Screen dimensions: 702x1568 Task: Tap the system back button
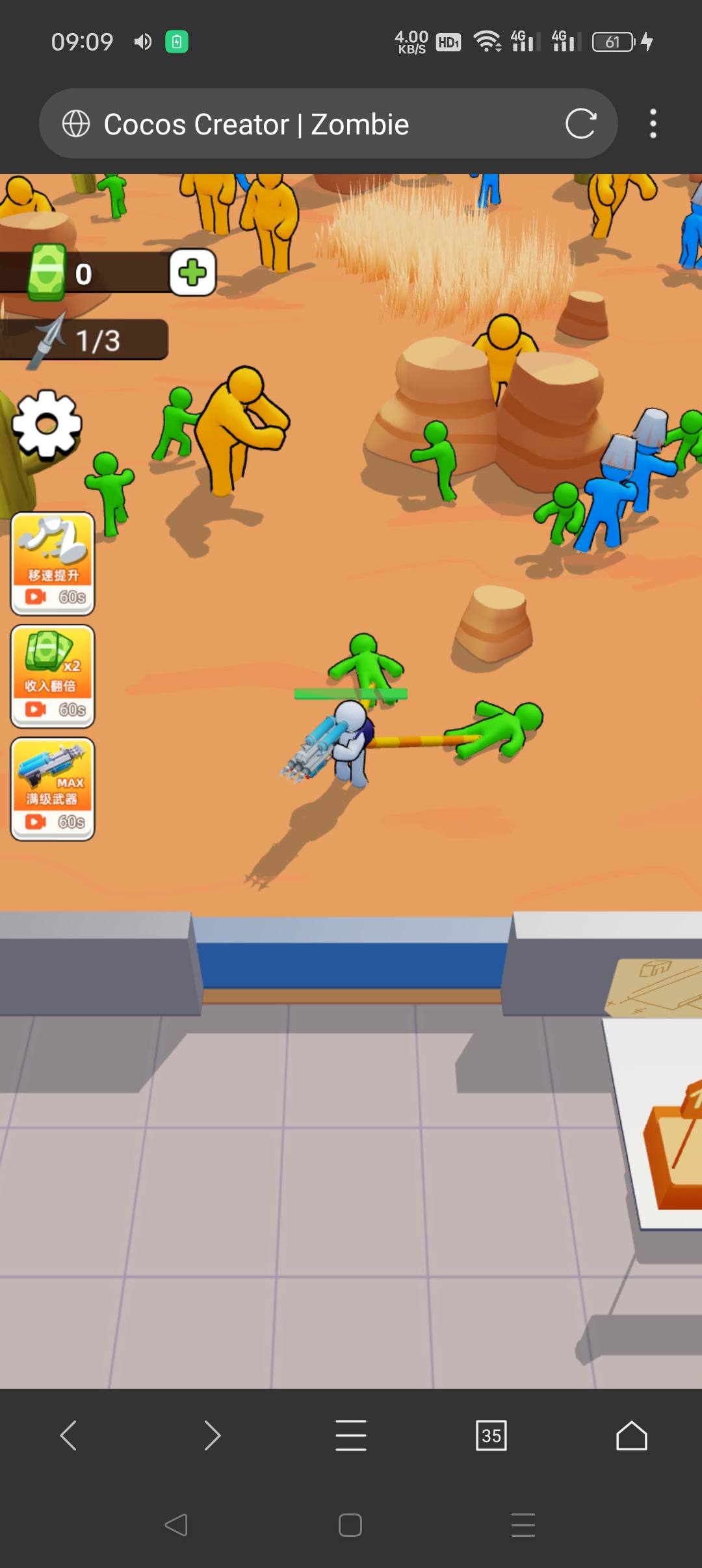coord(176,1524)
